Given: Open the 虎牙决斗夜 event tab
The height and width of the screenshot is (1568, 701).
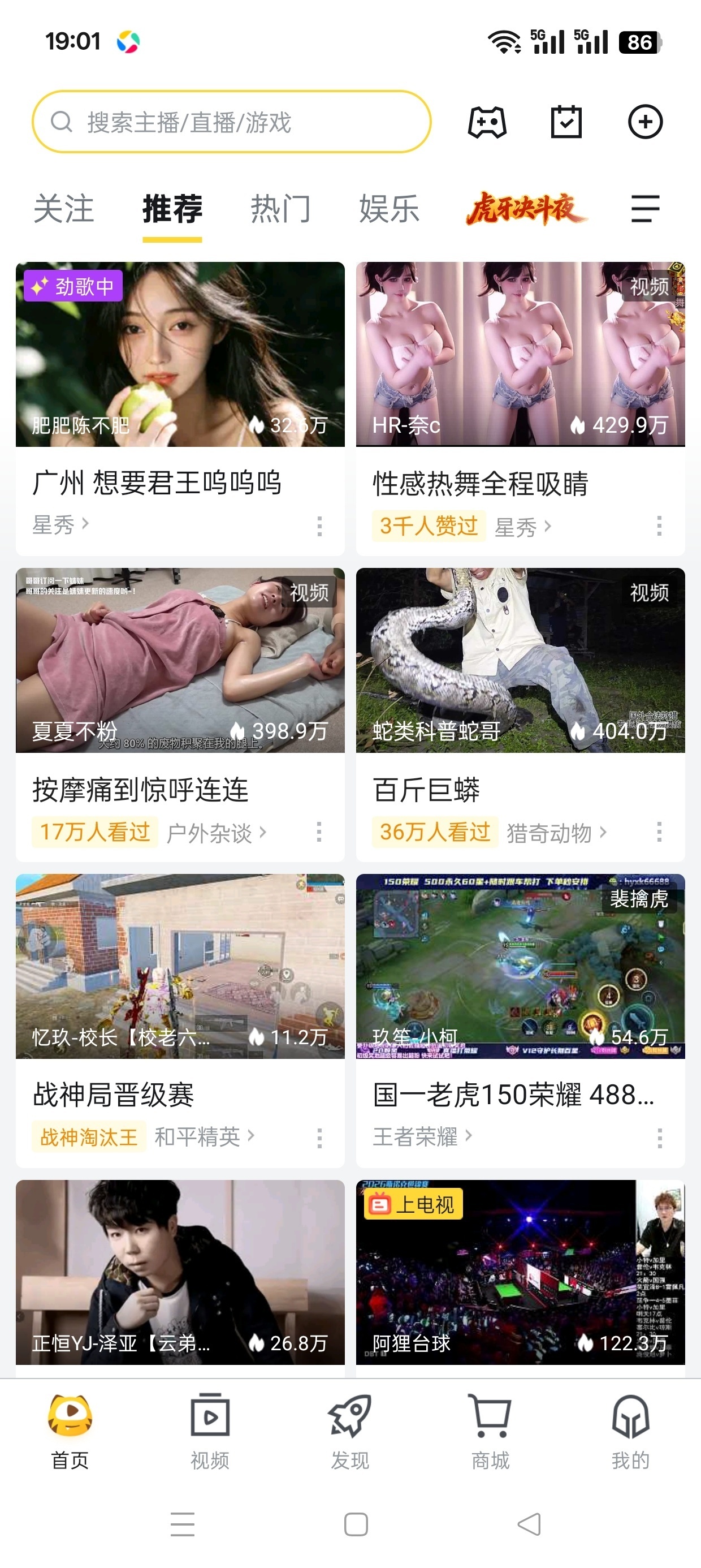Looking at the screenshot, I should [526, 209].
